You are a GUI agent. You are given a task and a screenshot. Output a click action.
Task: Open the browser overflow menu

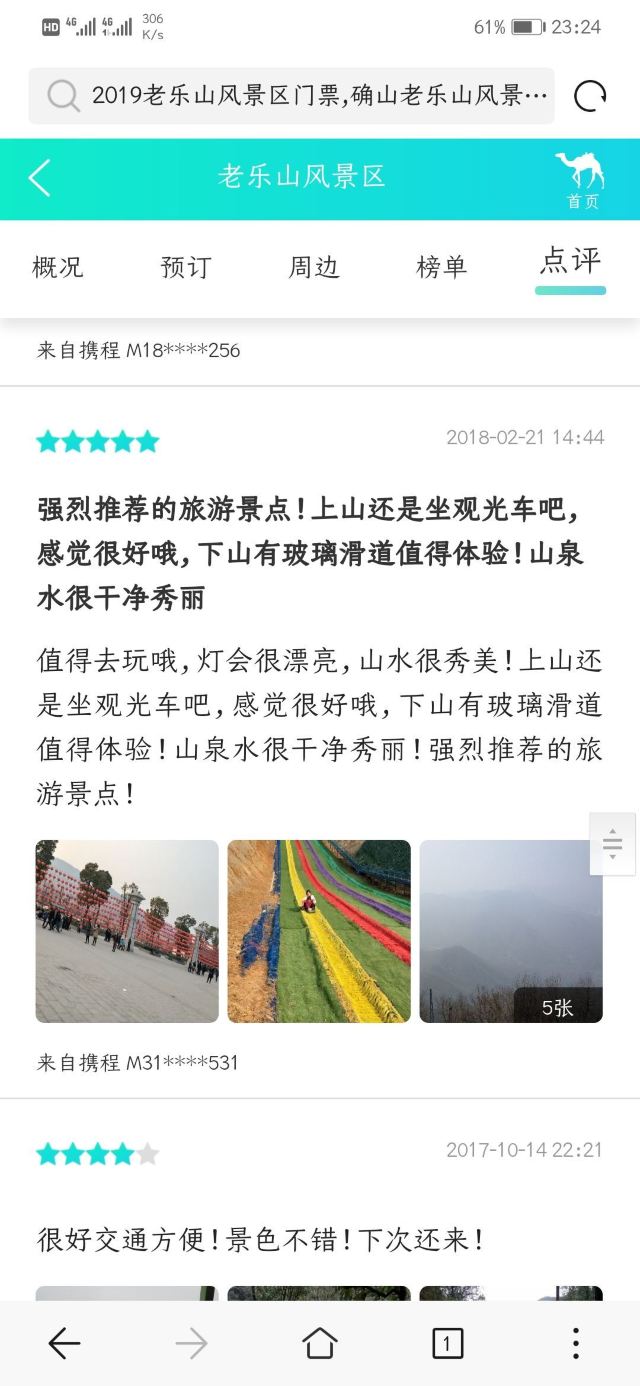pyautogui.click(x=575, y=1343)
